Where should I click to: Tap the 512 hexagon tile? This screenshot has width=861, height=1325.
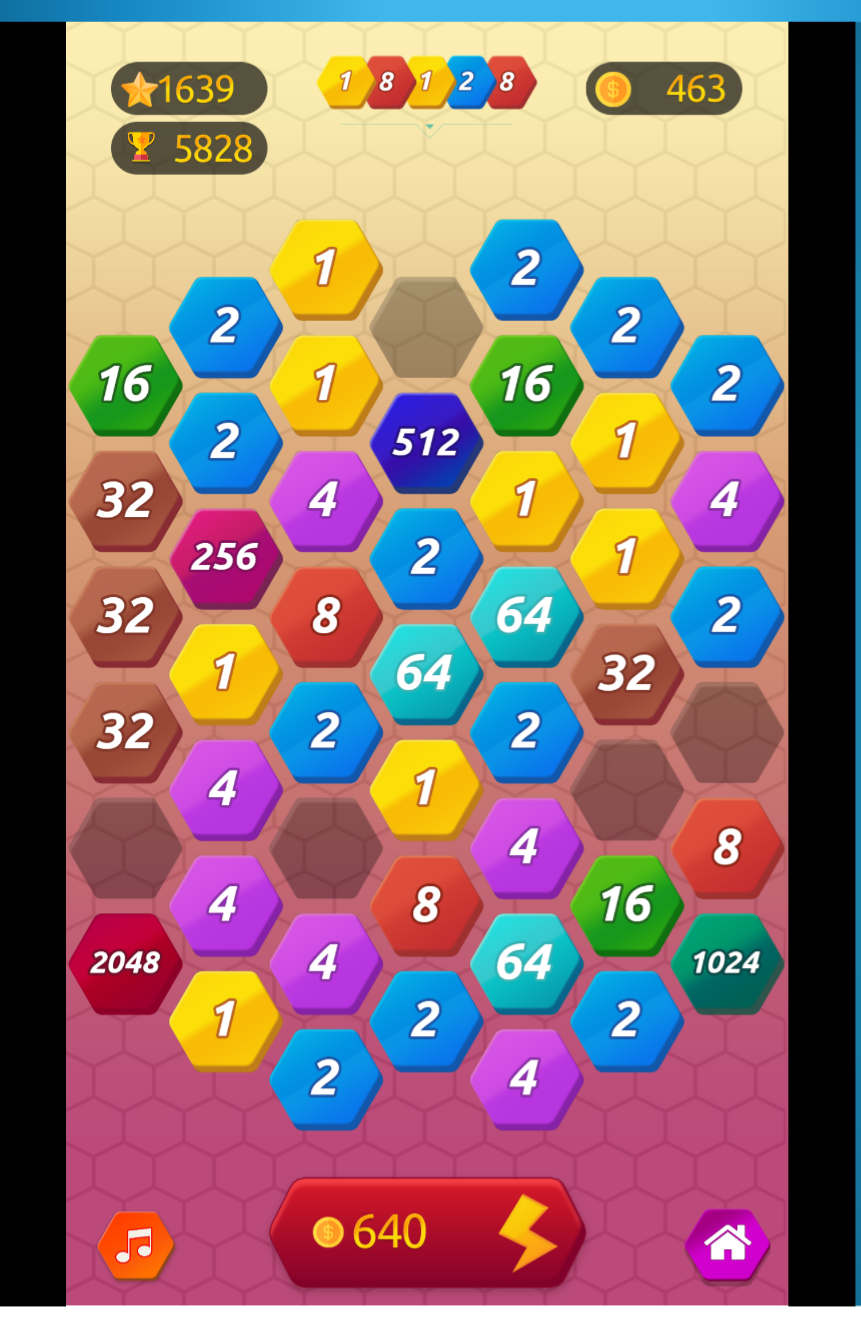[426, 442]
